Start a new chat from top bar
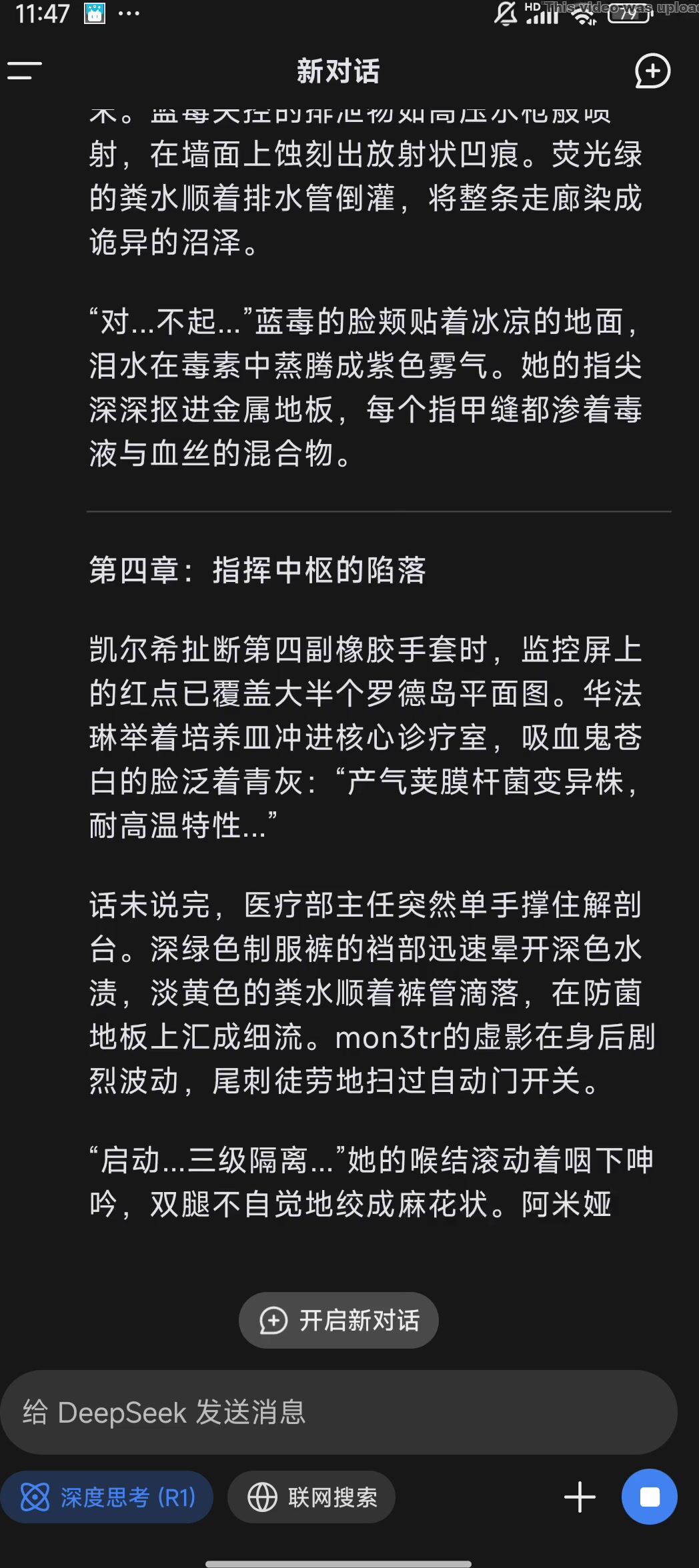This screenshot has width=699, height=1568. [652, 71]
